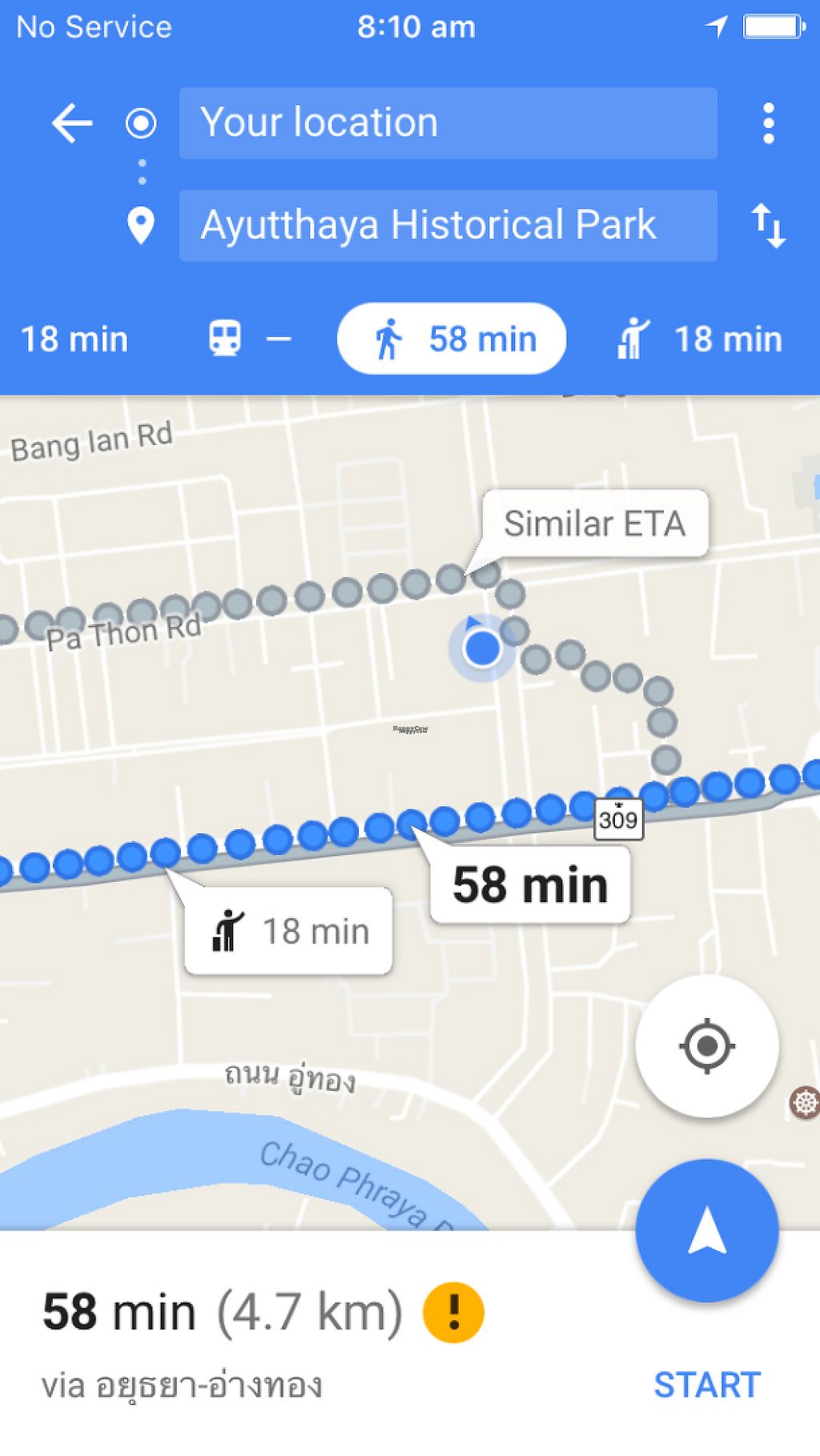Choose the 'Similar ETA' alternate route
Image resolution: width=820 pixels, height=1456 pixels.
point(594,524)
